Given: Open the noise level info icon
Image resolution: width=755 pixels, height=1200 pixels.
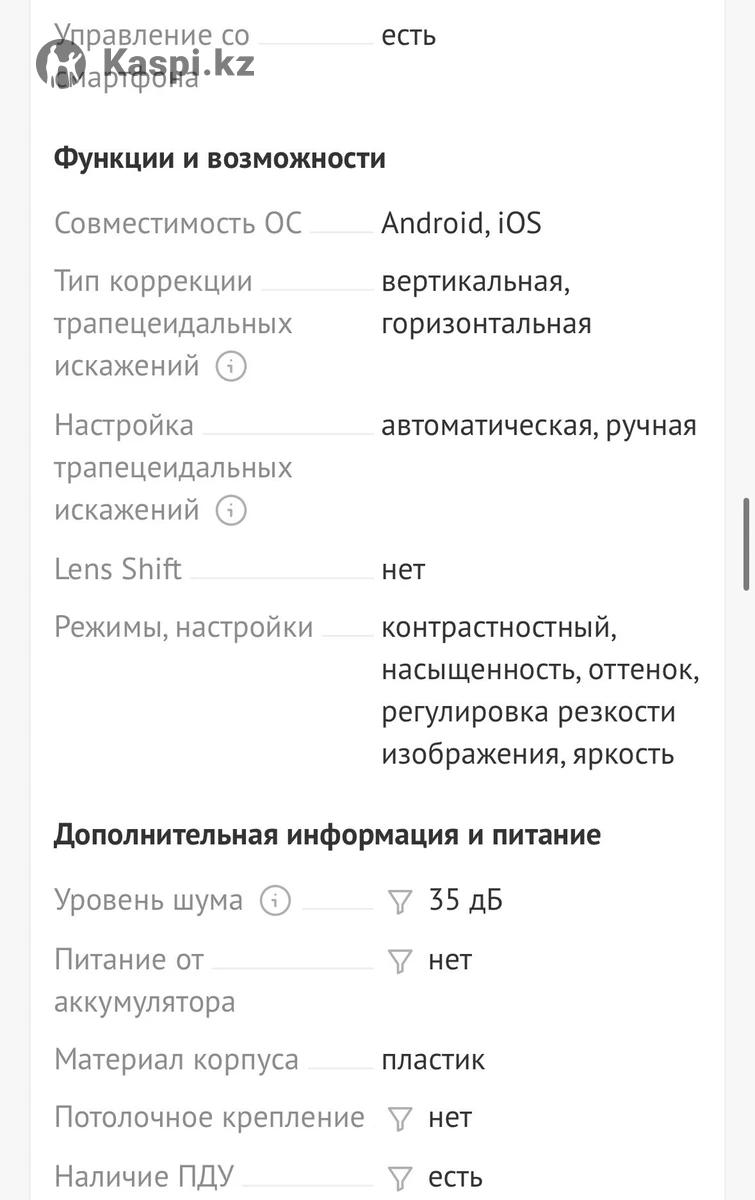Looking at the screenshot, I should 275,901.
